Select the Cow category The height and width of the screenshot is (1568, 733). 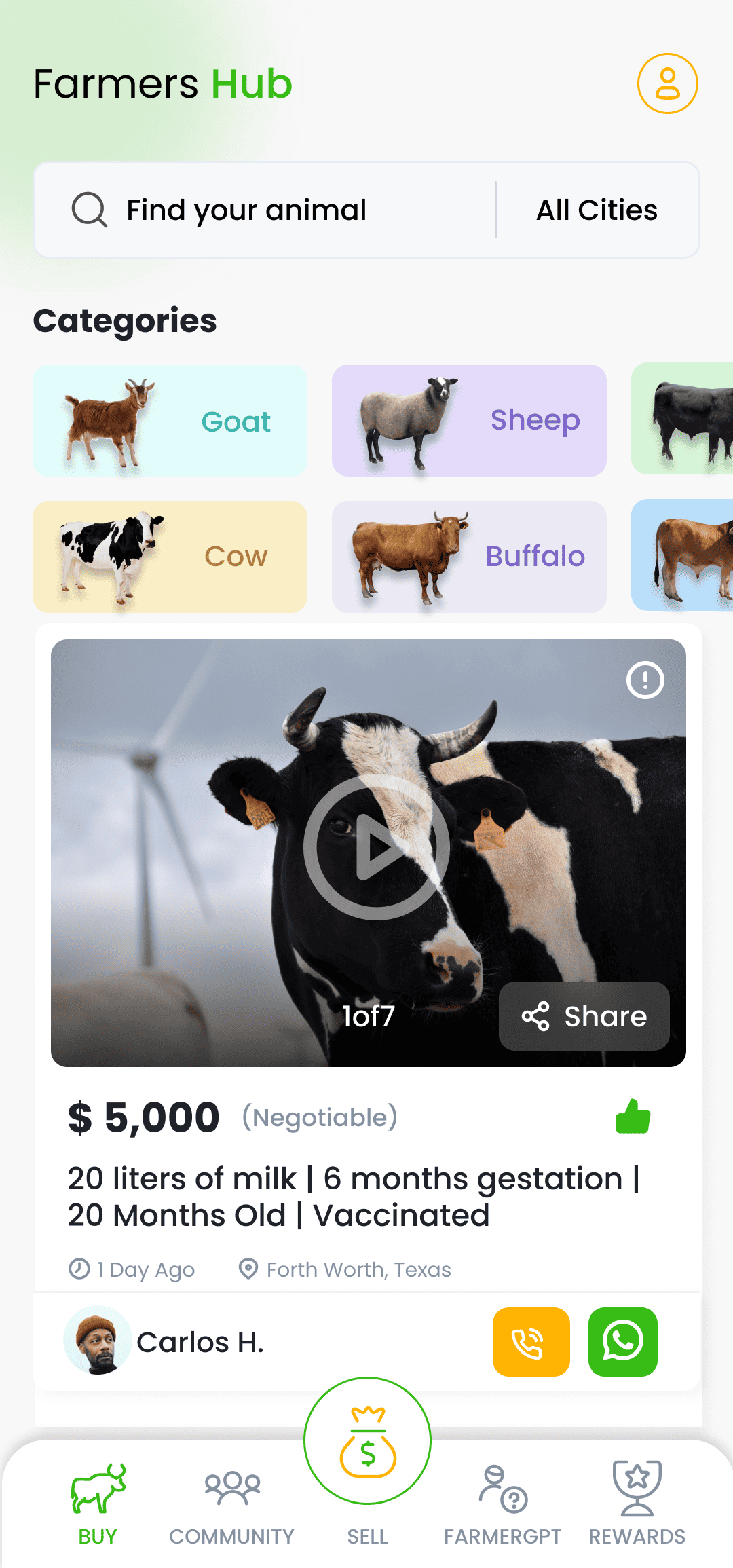coord(169,555)
